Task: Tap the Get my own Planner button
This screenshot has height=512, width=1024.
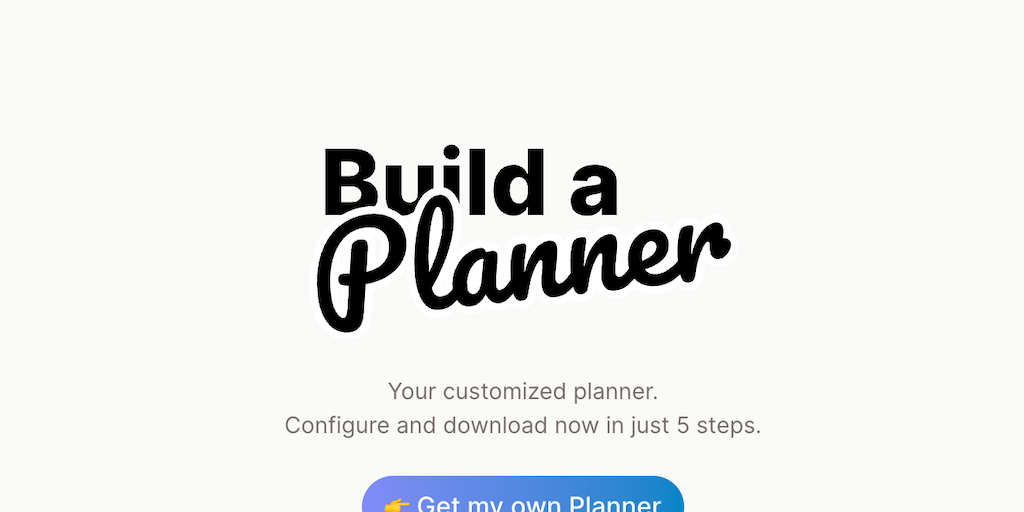Action: pos(523,497)
